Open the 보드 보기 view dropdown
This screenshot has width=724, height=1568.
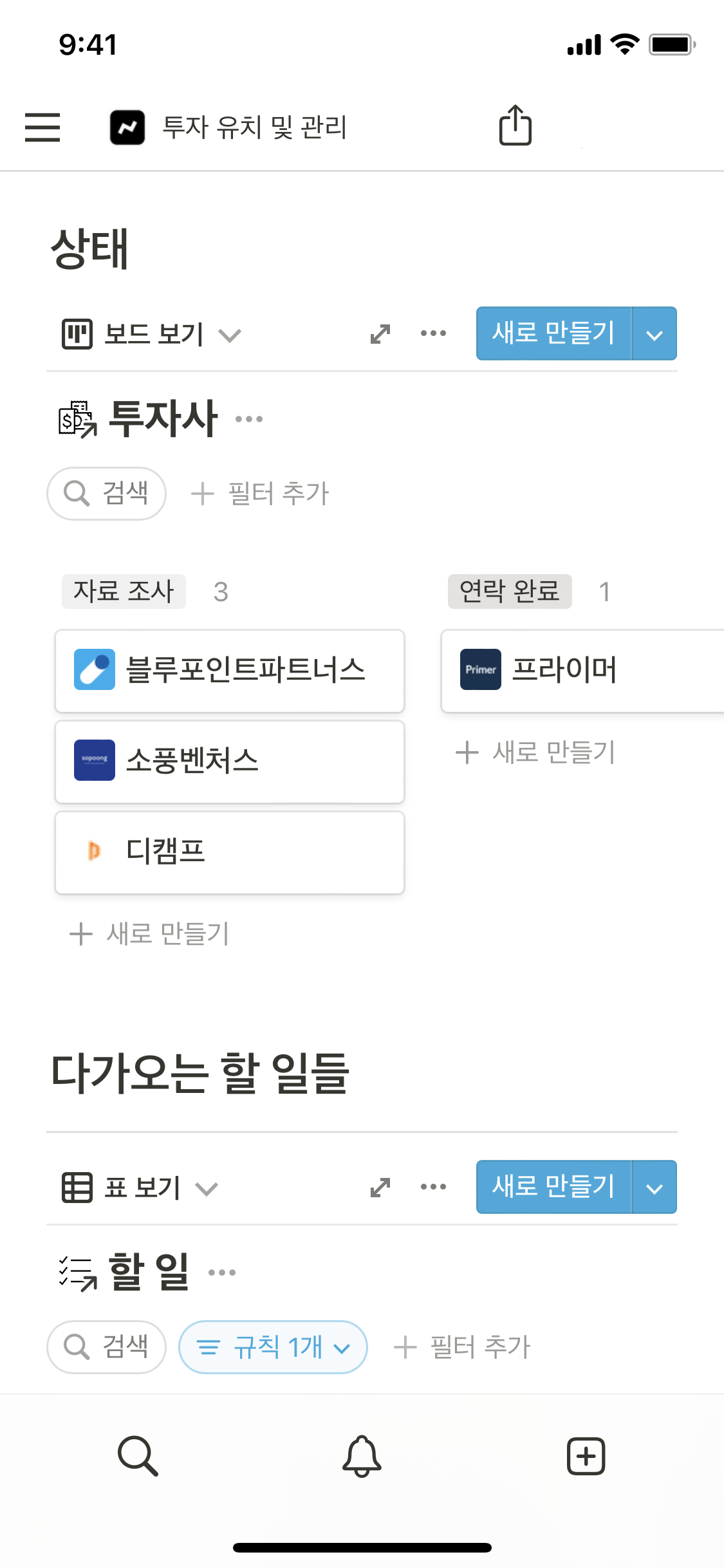click(152, 334)
